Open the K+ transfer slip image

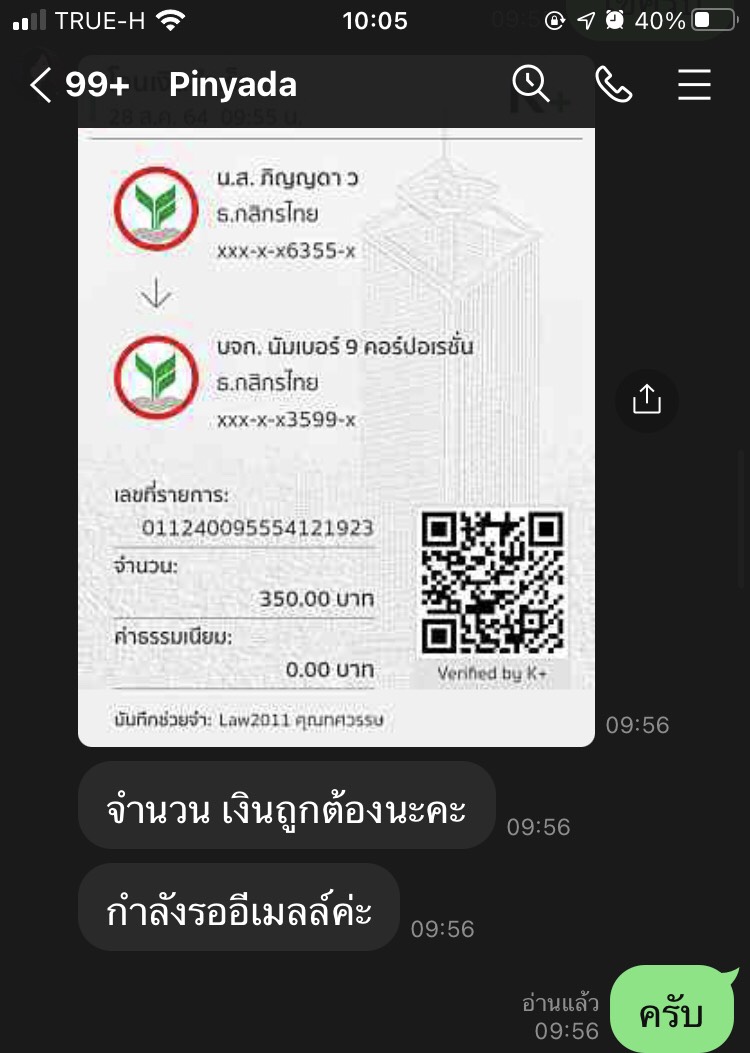click(336, 430)
